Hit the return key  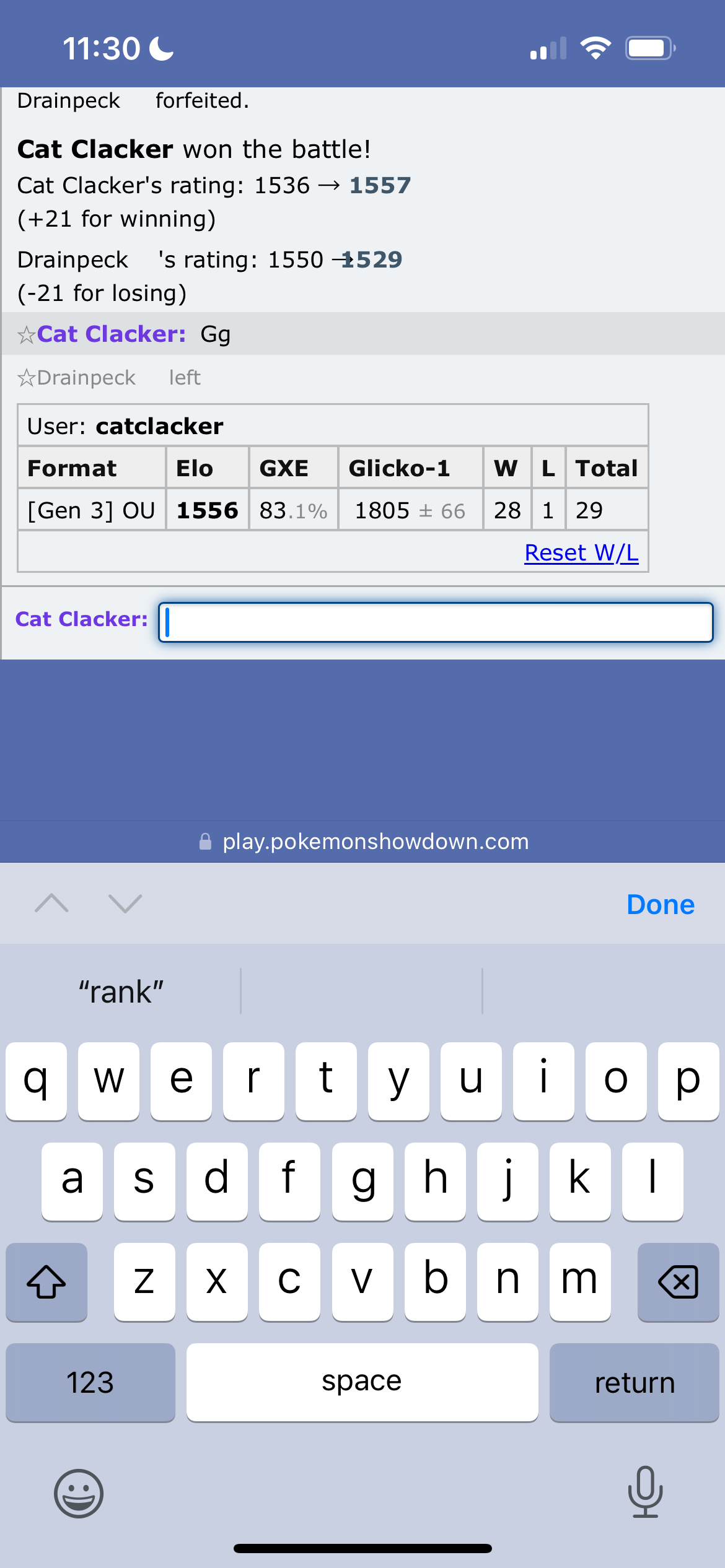coord(634,1382)
